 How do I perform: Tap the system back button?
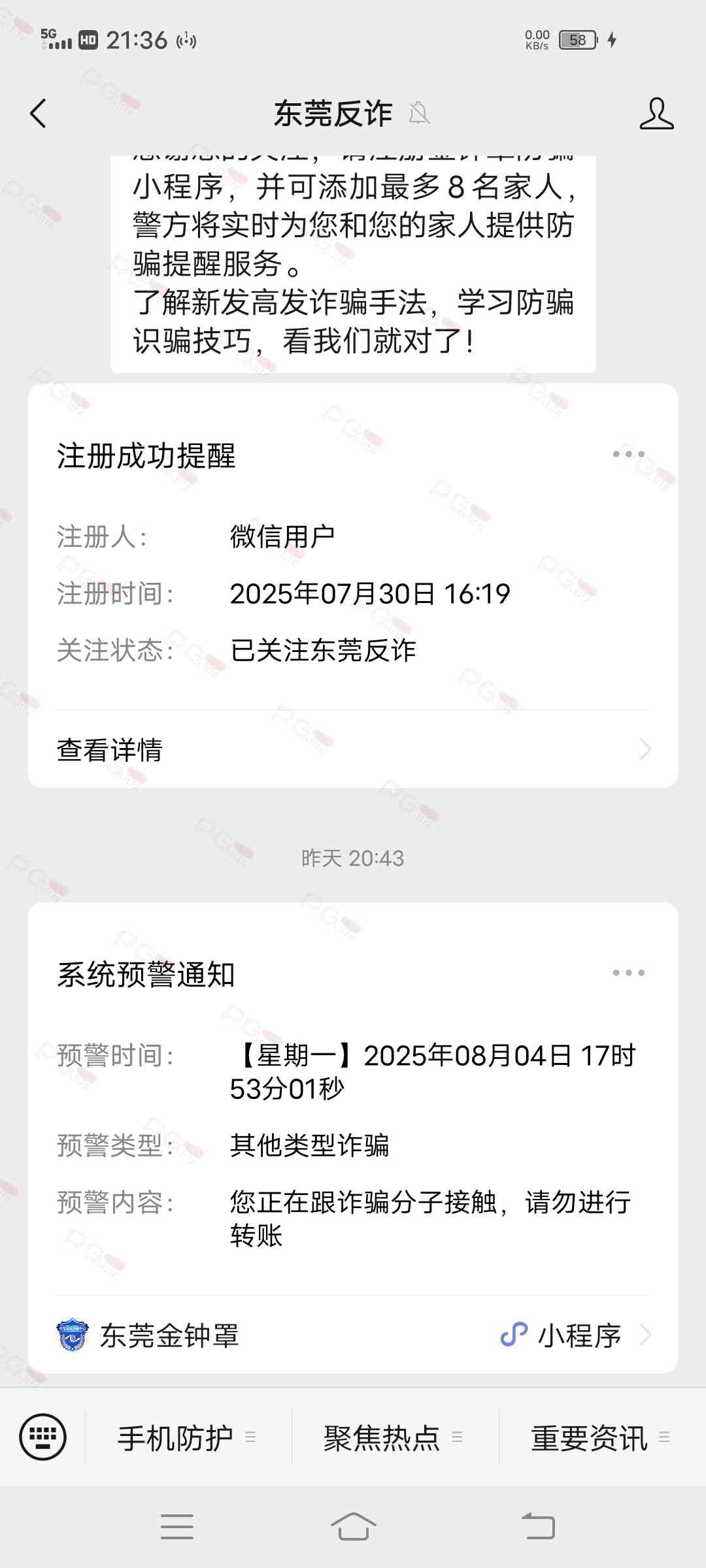[538, 1527]
